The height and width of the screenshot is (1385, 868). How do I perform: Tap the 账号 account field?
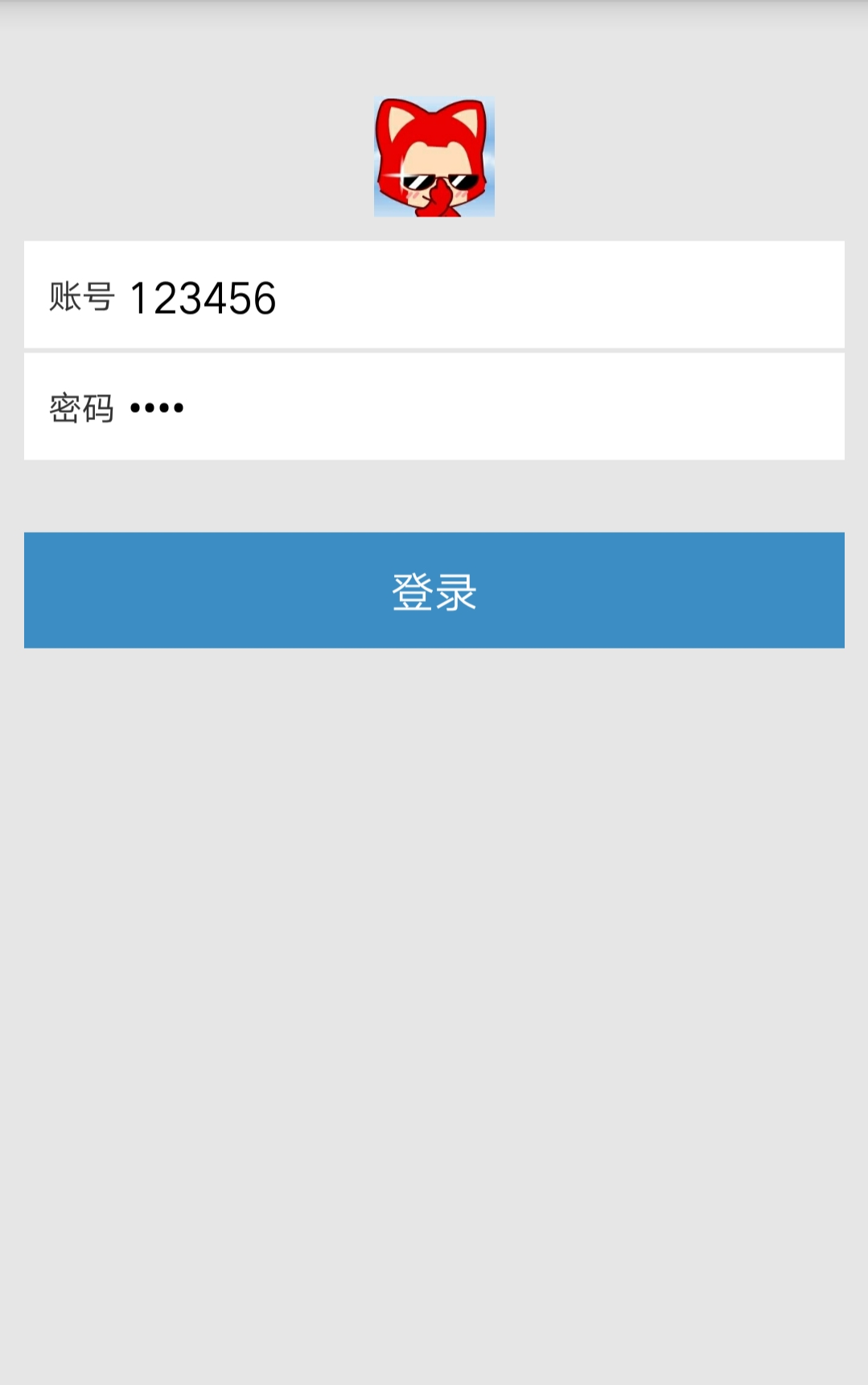point(483,296)
